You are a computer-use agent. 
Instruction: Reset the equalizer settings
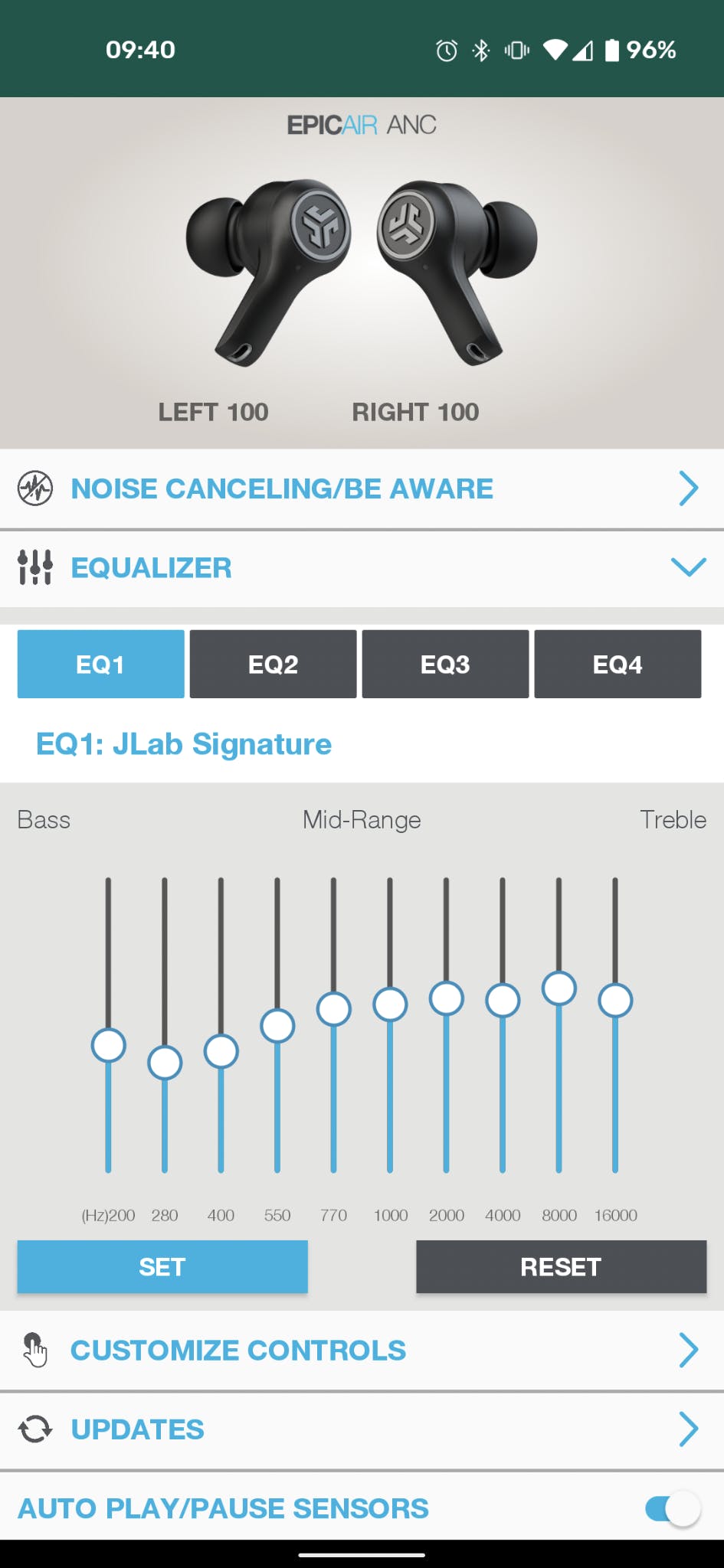point(561,1266)
